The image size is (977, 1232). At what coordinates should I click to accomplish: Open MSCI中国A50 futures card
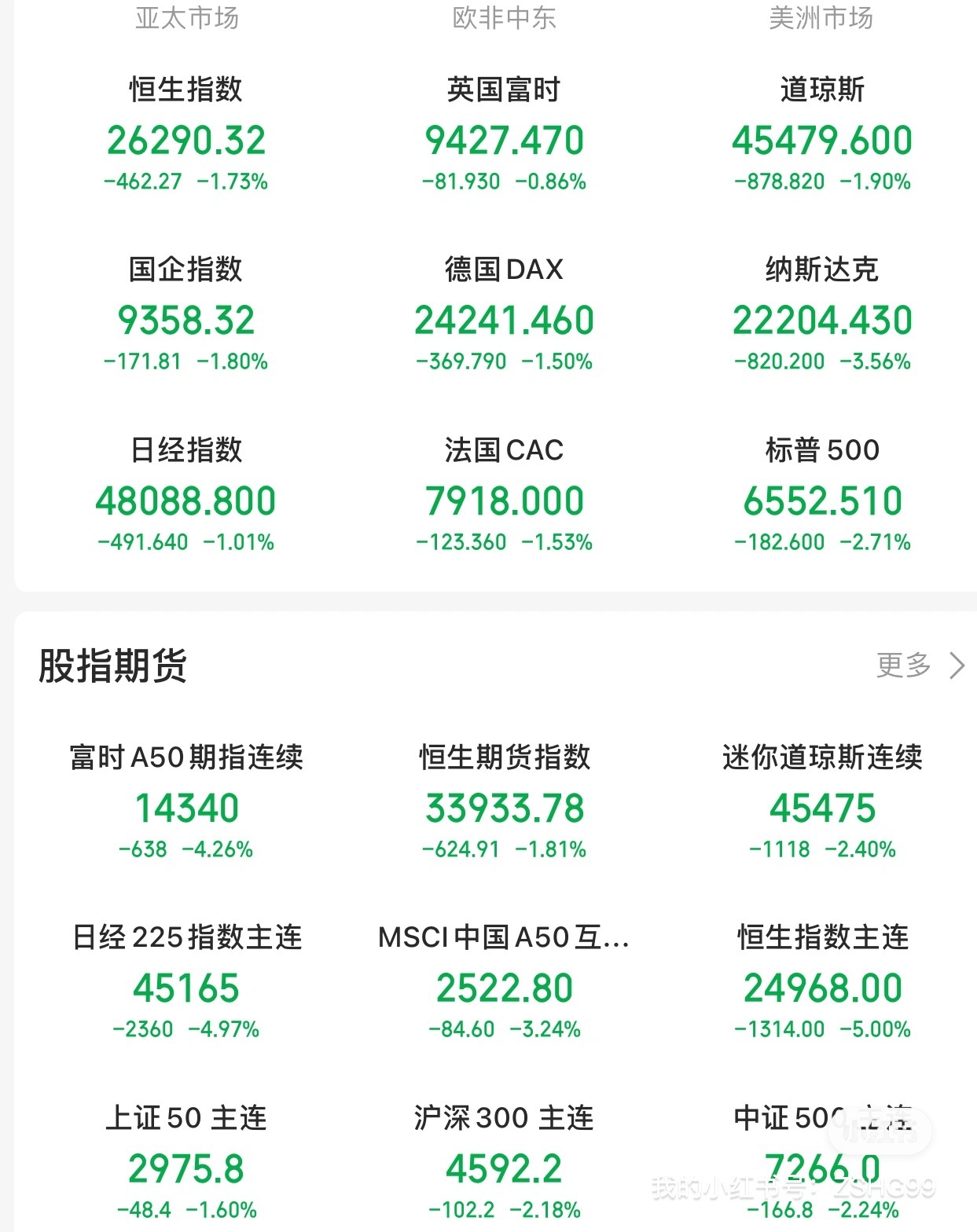click(x=504, y=983)
